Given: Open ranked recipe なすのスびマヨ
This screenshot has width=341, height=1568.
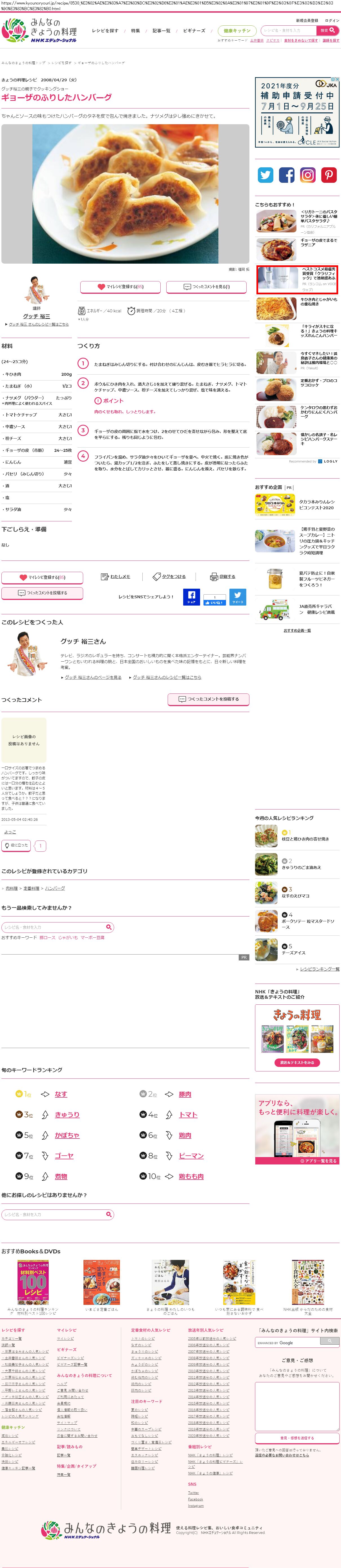Looking at the screenshot, I should tap(295, 896).
